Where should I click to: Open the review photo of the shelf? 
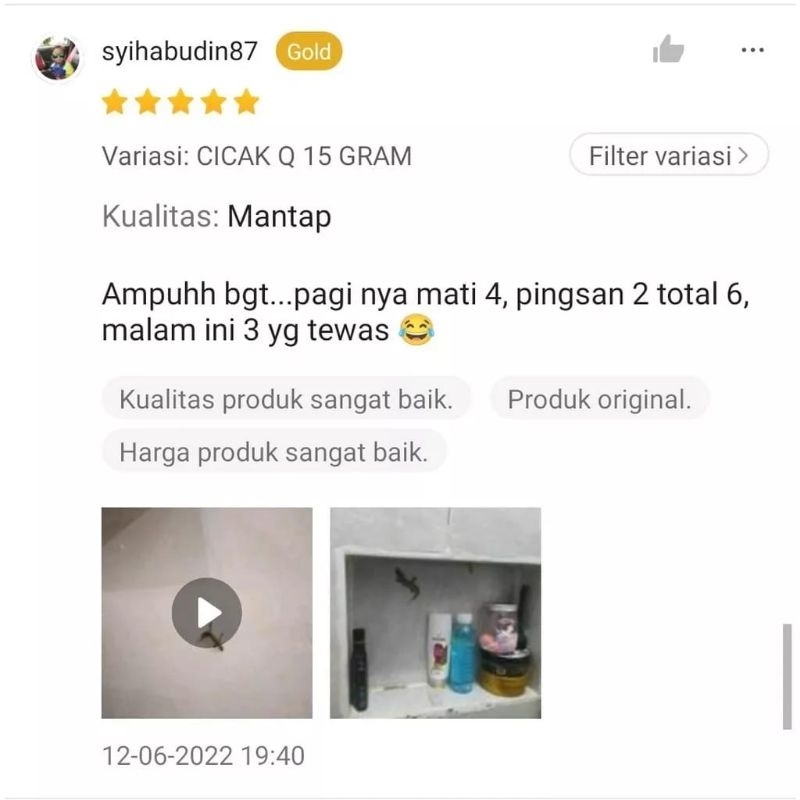point(435,612)
